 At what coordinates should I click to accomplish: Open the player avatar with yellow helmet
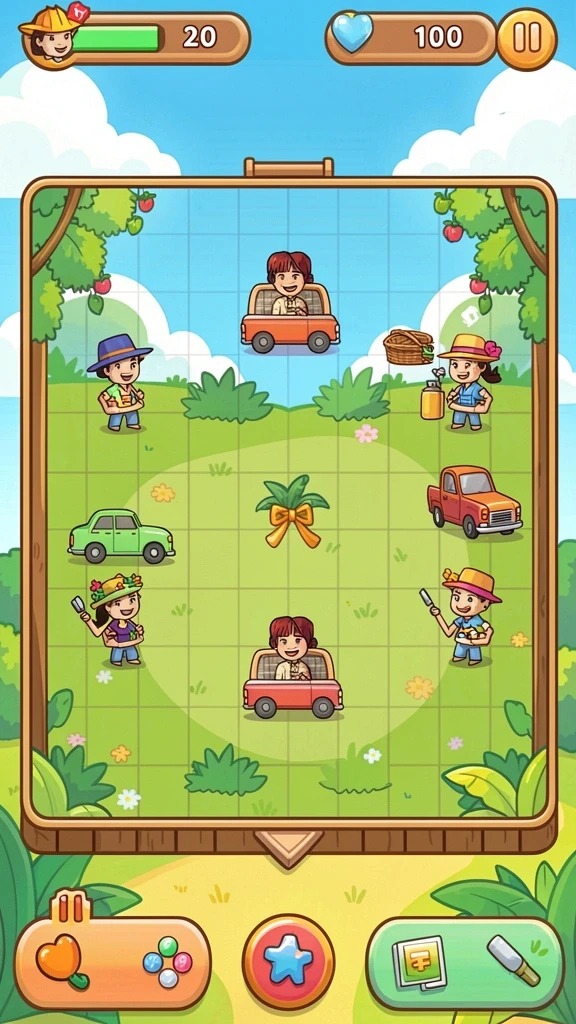50,33
